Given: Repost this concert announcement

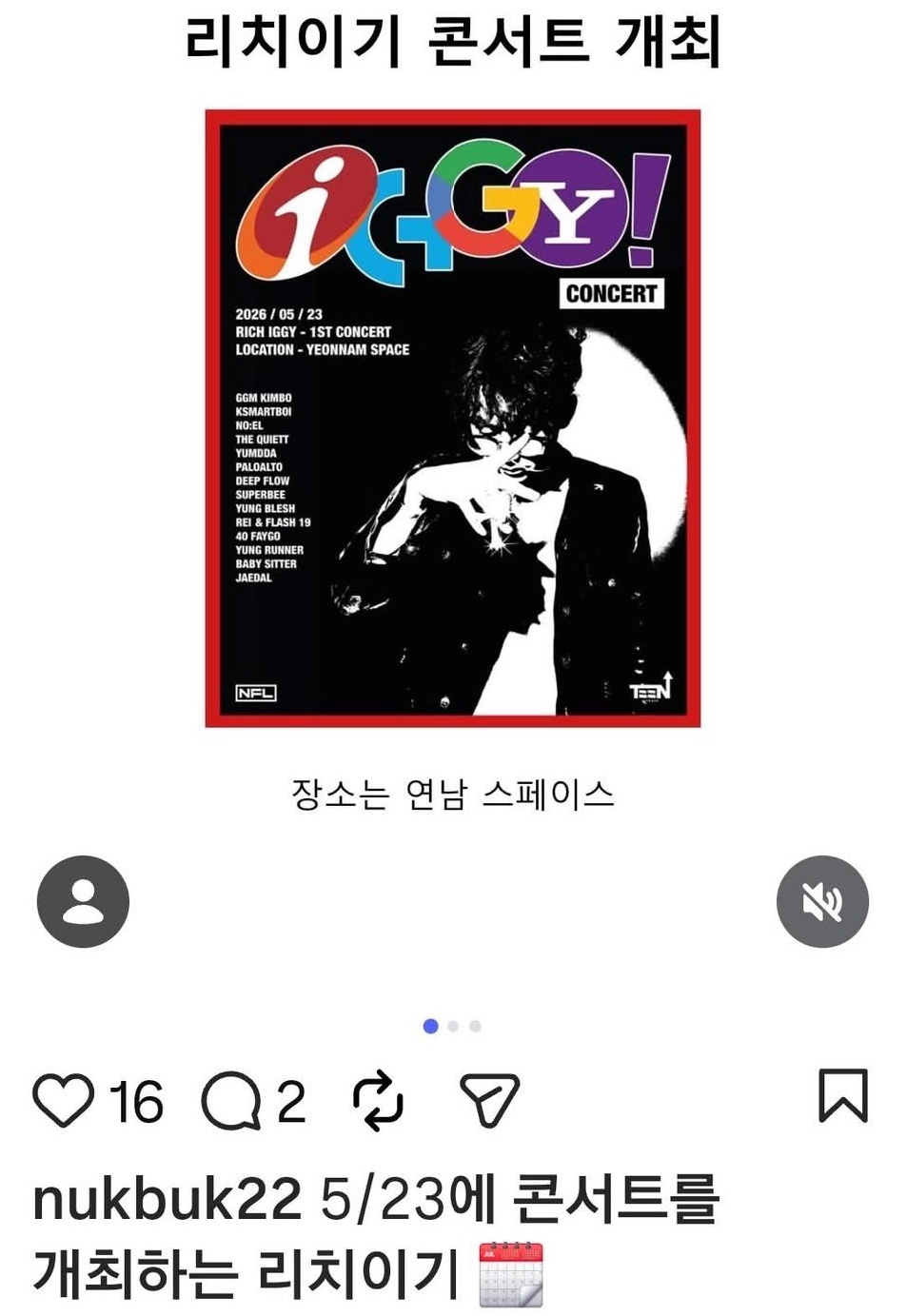Looking at the screenshot, I should tap(378, 1100).
